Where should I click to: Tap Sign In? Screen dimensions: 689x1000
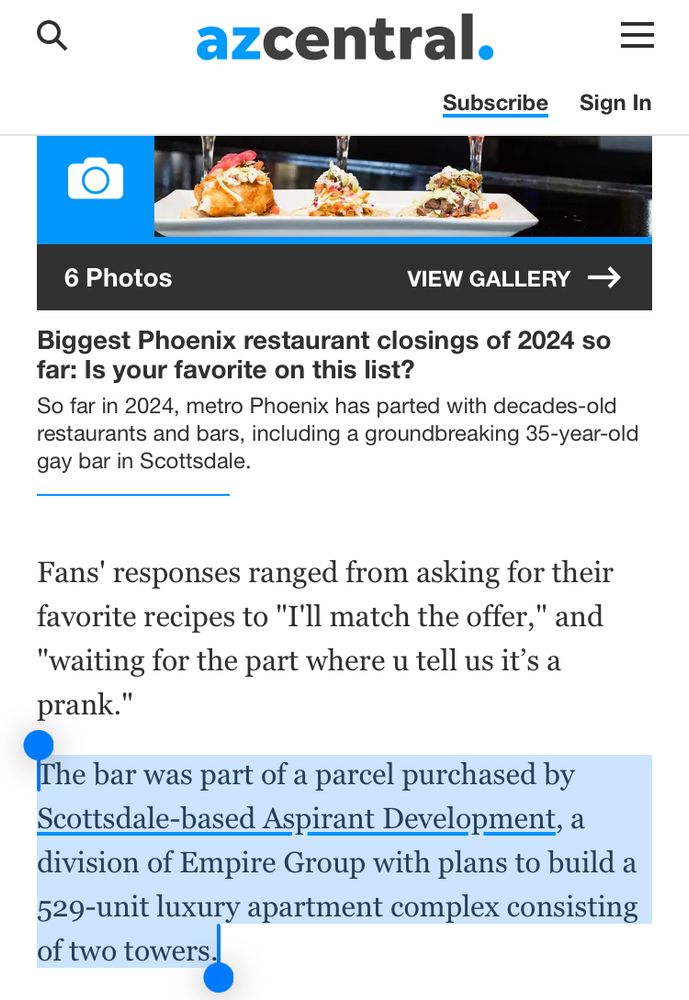615,103
